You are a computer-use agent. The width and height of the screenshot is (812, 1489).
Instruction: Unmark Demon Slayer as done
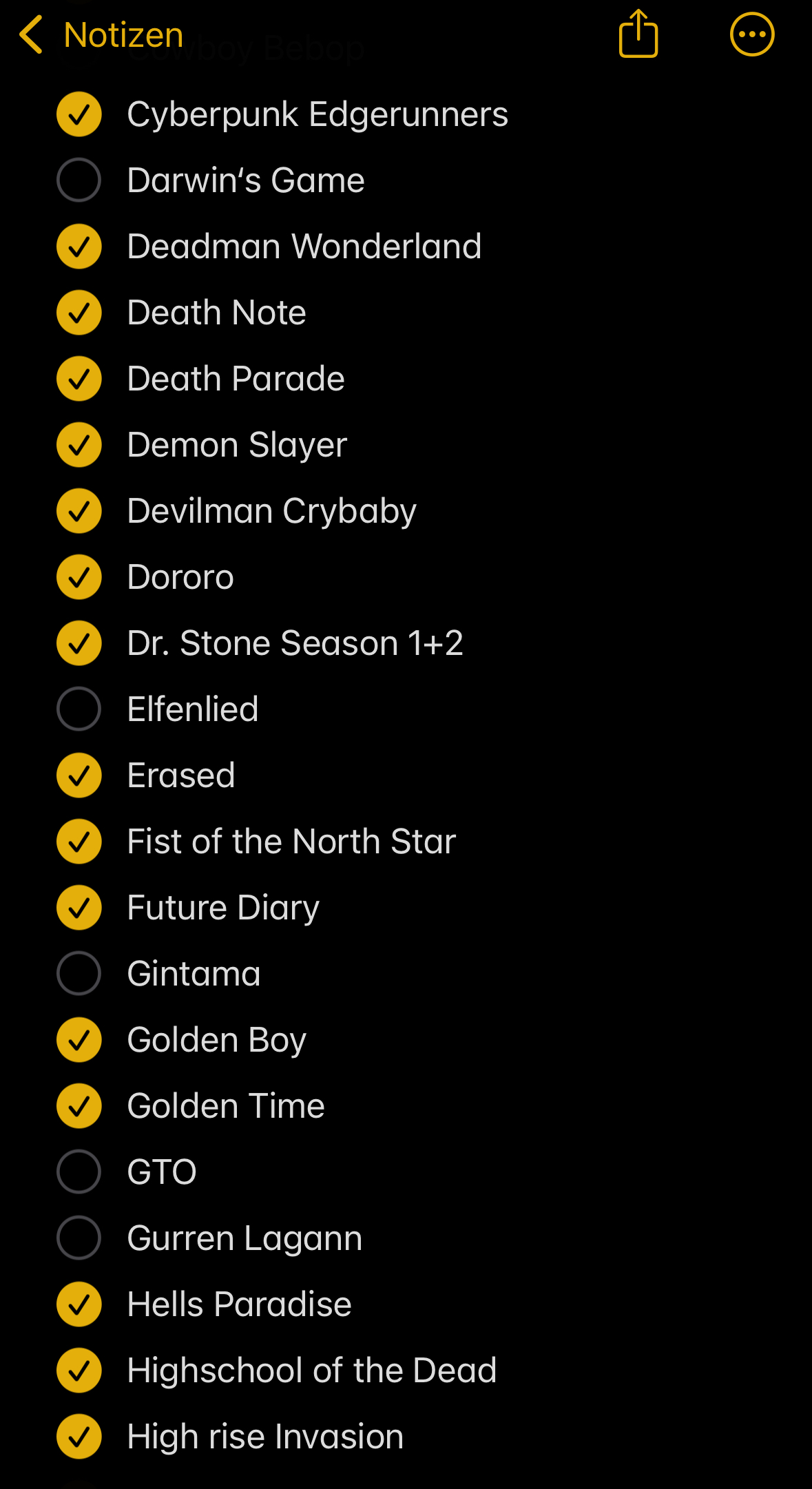[x=79, y=445]
